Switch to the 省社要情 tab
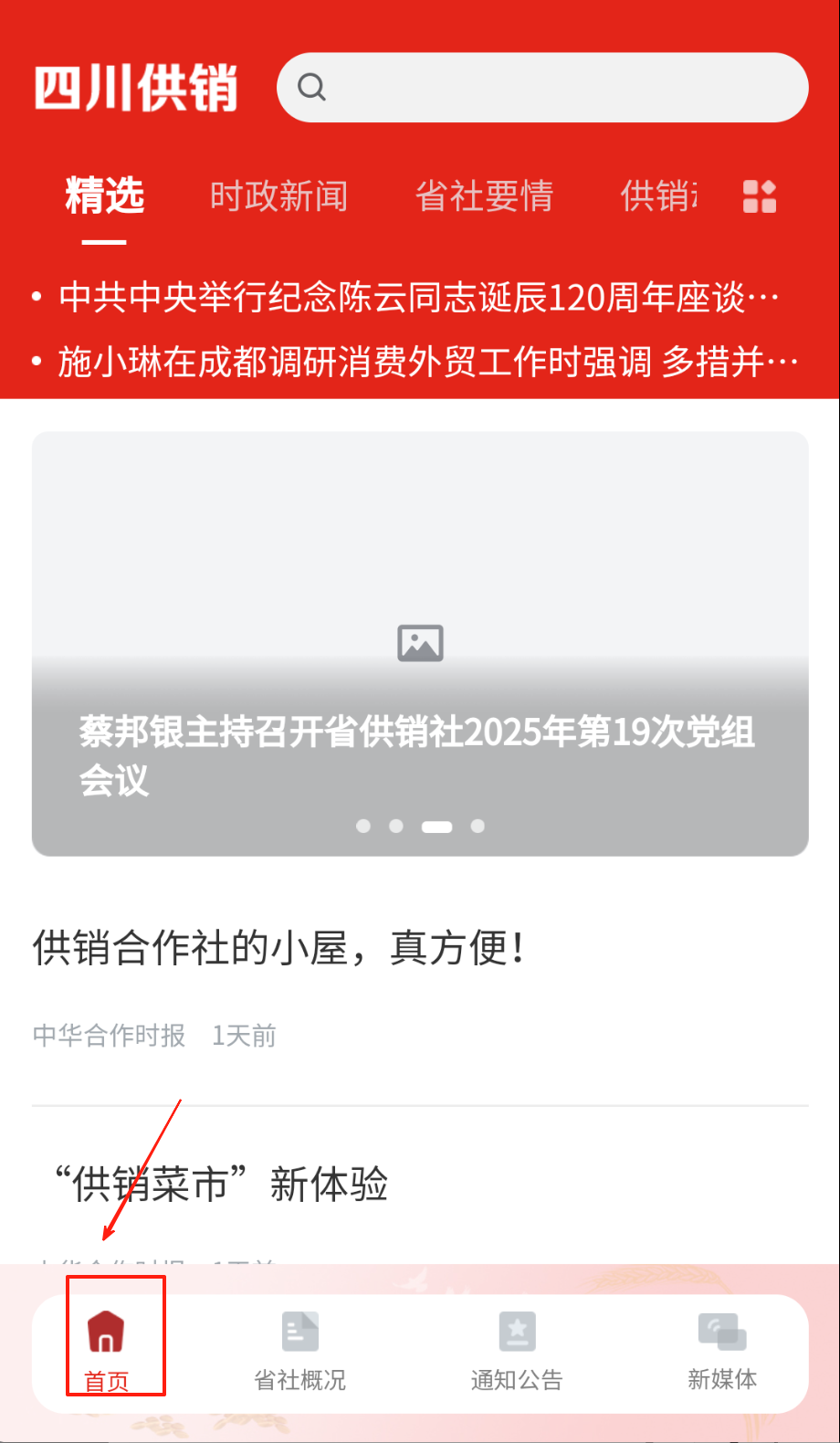840x1443 pixels. pos(484,196)
